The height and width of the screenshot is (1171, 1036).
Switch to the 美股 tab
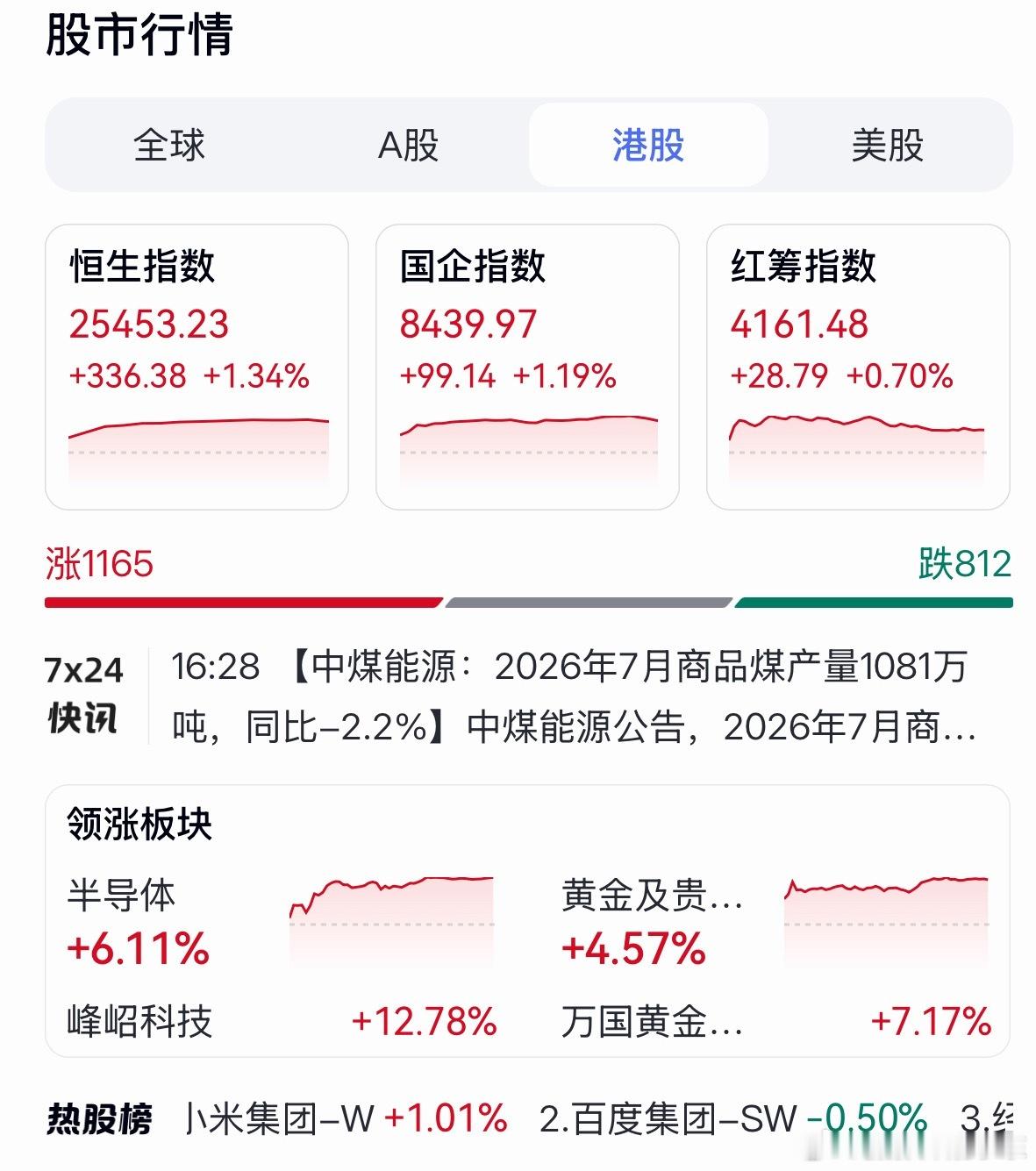[888, 145]
